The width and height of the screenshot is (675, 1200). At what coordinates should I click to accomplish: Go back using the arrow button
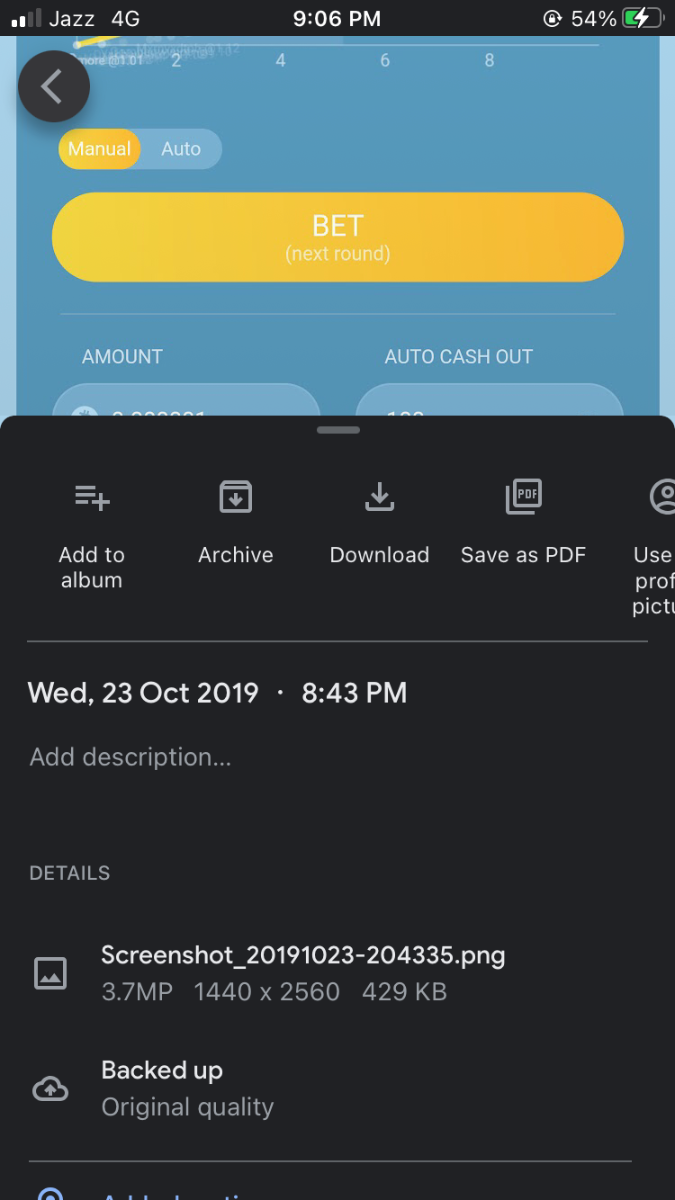[x=54, y=87]
